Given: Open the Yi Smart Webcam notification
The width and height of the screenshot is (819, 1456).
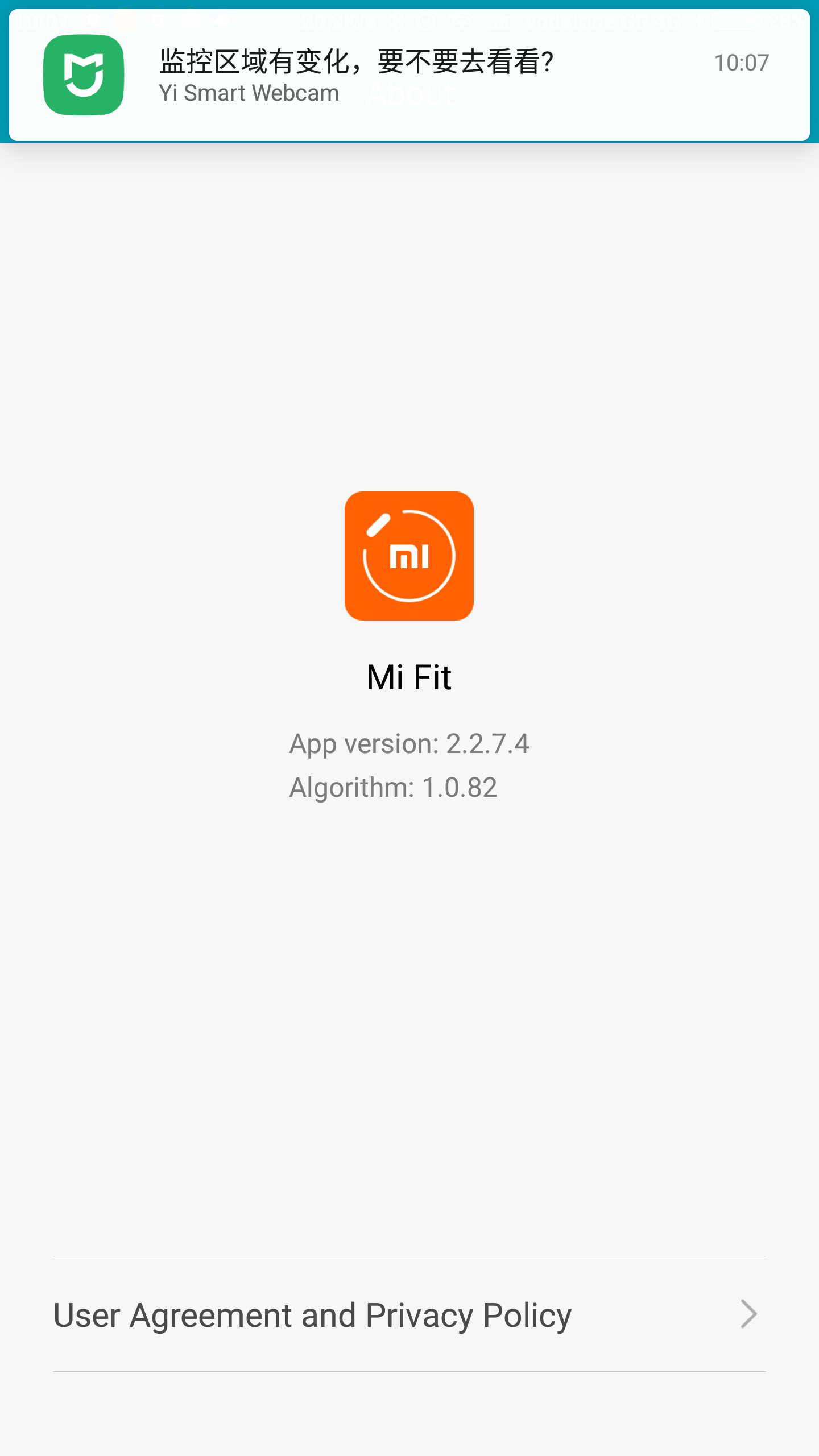Looking at the screenshot, I should pyautogui.click(x=409, y=75).
